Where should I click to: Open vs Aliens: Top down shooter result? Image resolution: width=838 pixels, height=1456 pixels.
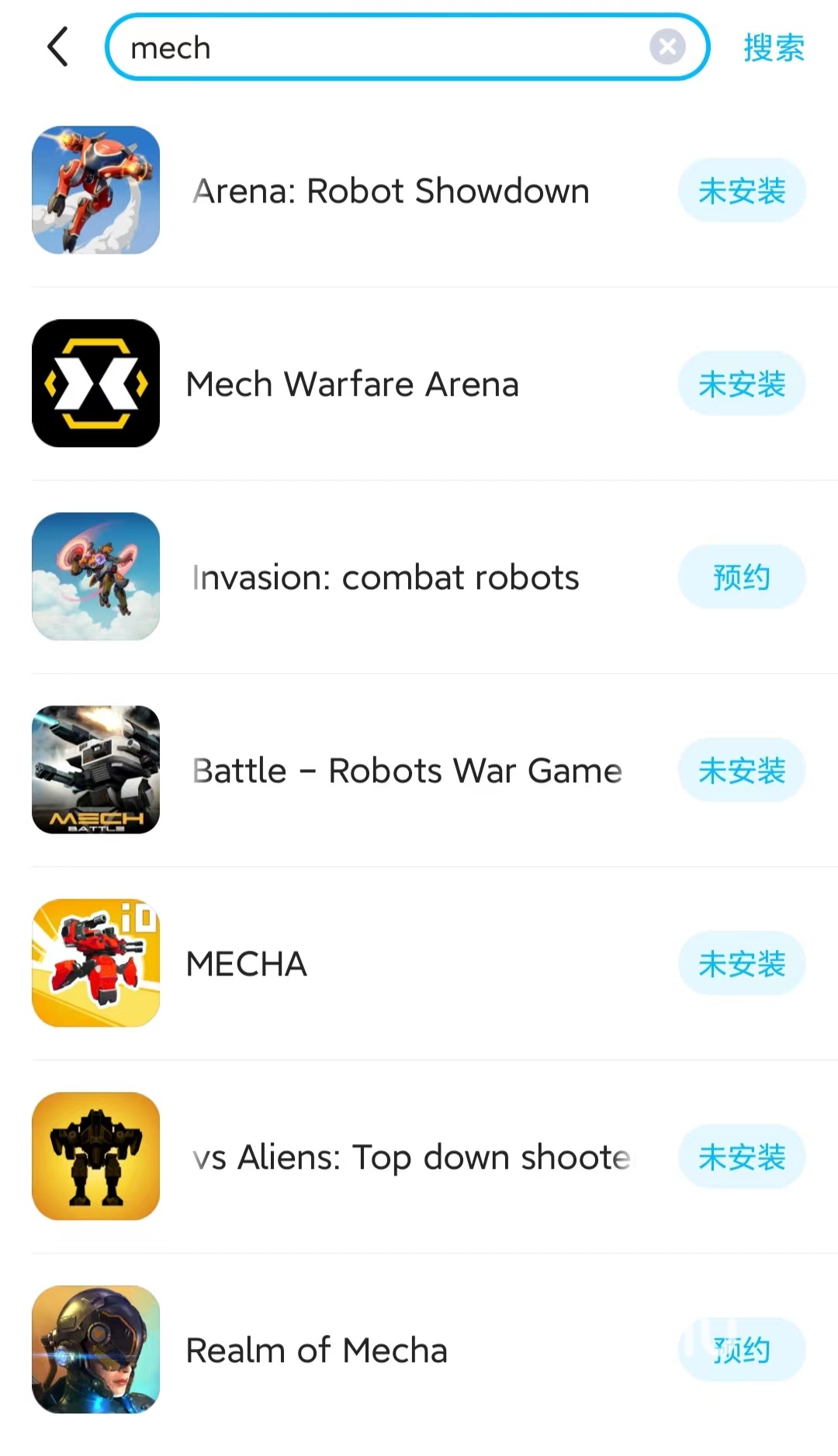(x=411, y=1157)
